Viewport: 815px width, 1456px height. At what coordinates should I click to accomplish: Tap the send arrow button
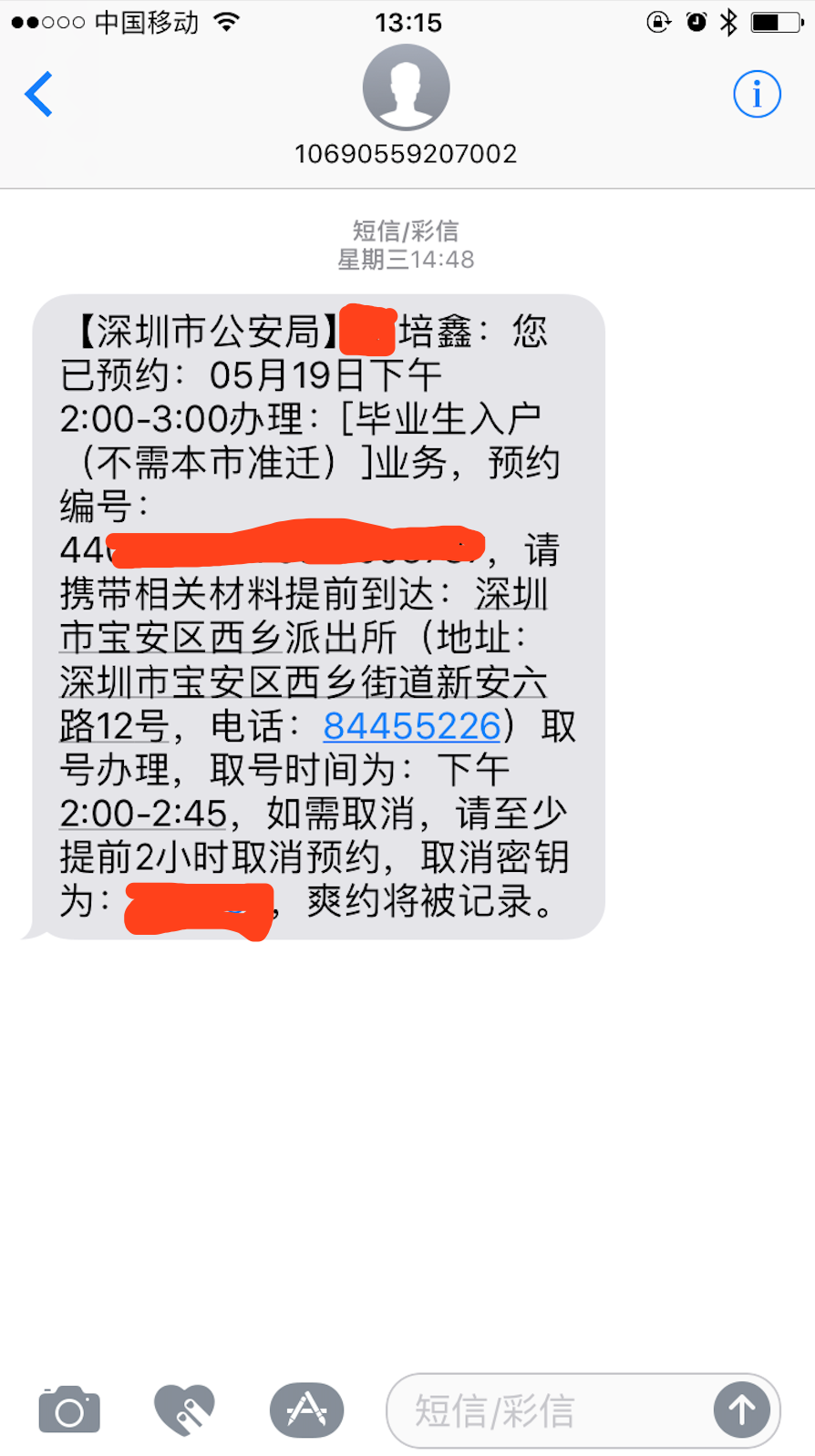(x=741, y=1410)
